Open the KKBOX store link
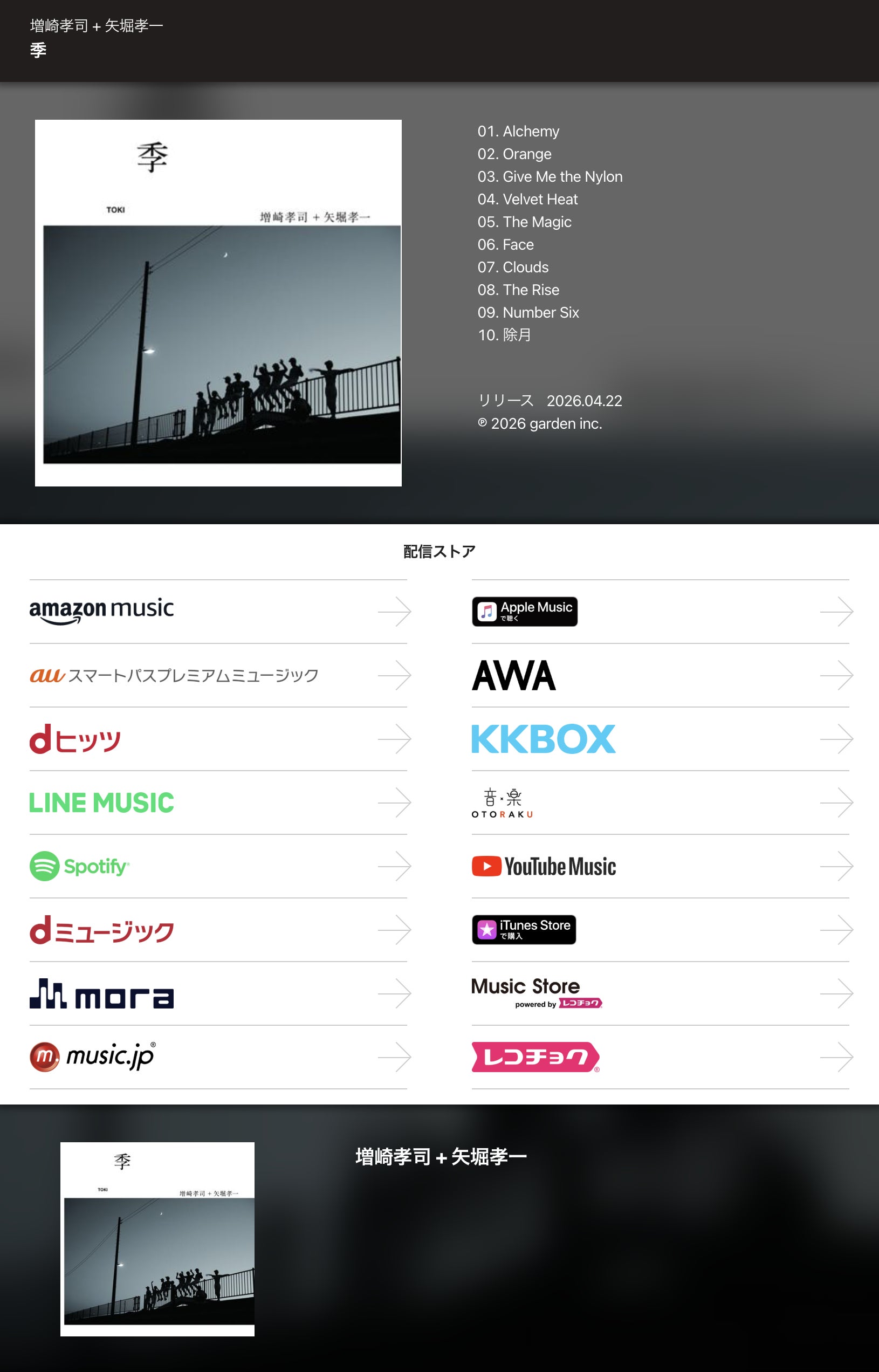The image size is (879, 1372). 660,739
